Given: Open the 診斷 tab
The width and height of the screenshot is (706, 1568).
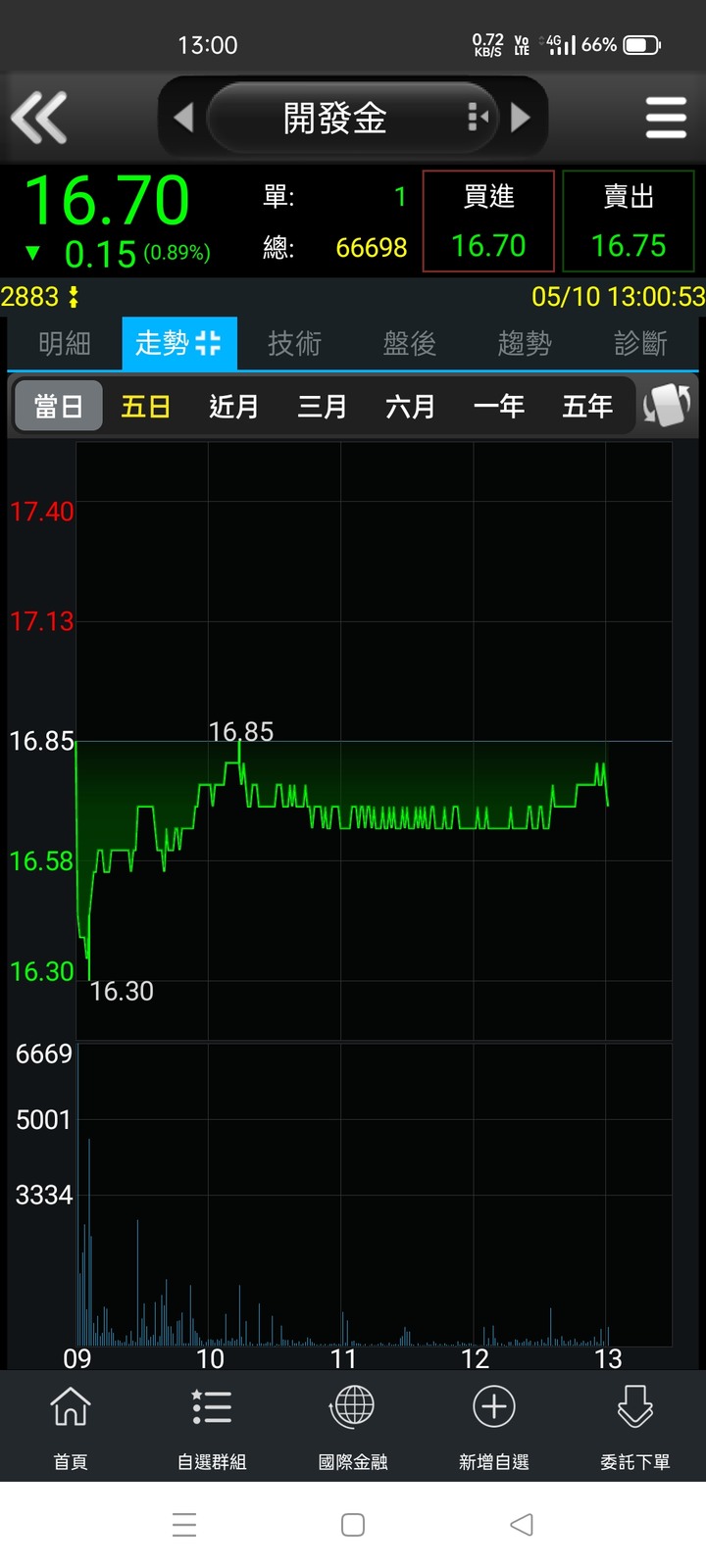Looking at the screenshot, I should pyautogui.click(x=640, y=343).
